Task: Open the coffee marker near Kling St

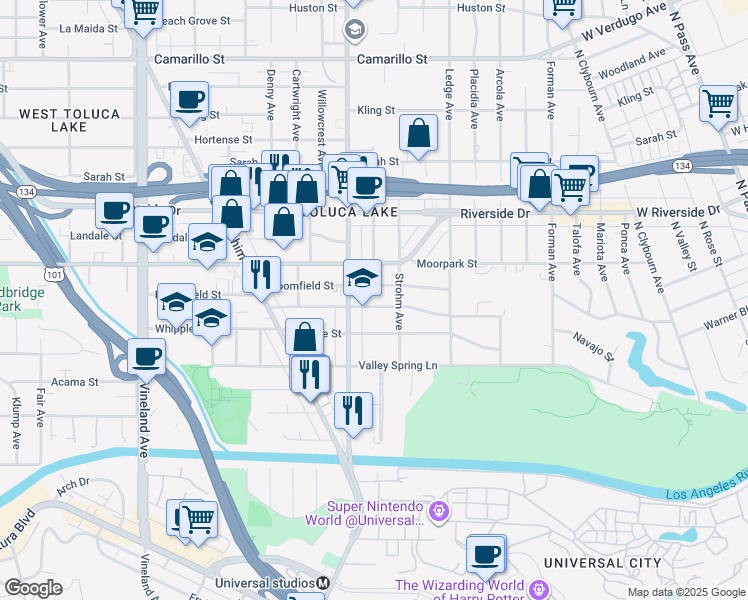Action: 189,101
